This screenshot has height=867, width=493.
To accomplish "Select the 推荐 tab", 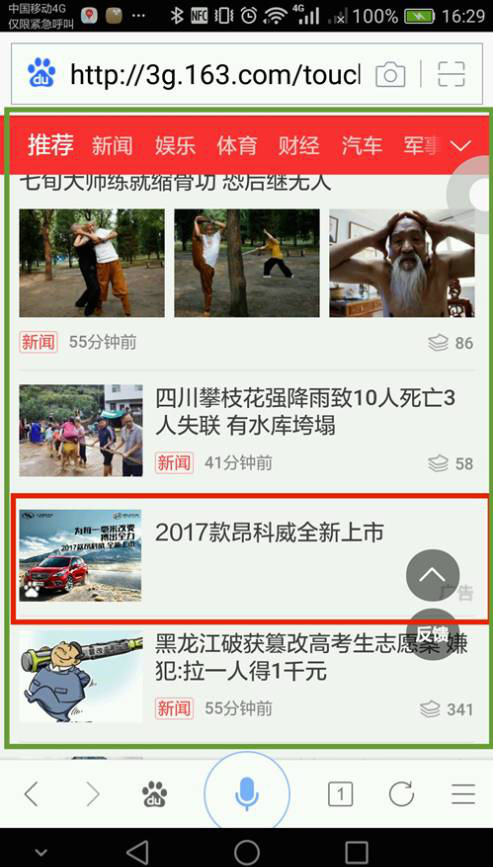I will (x=51, y=145).
